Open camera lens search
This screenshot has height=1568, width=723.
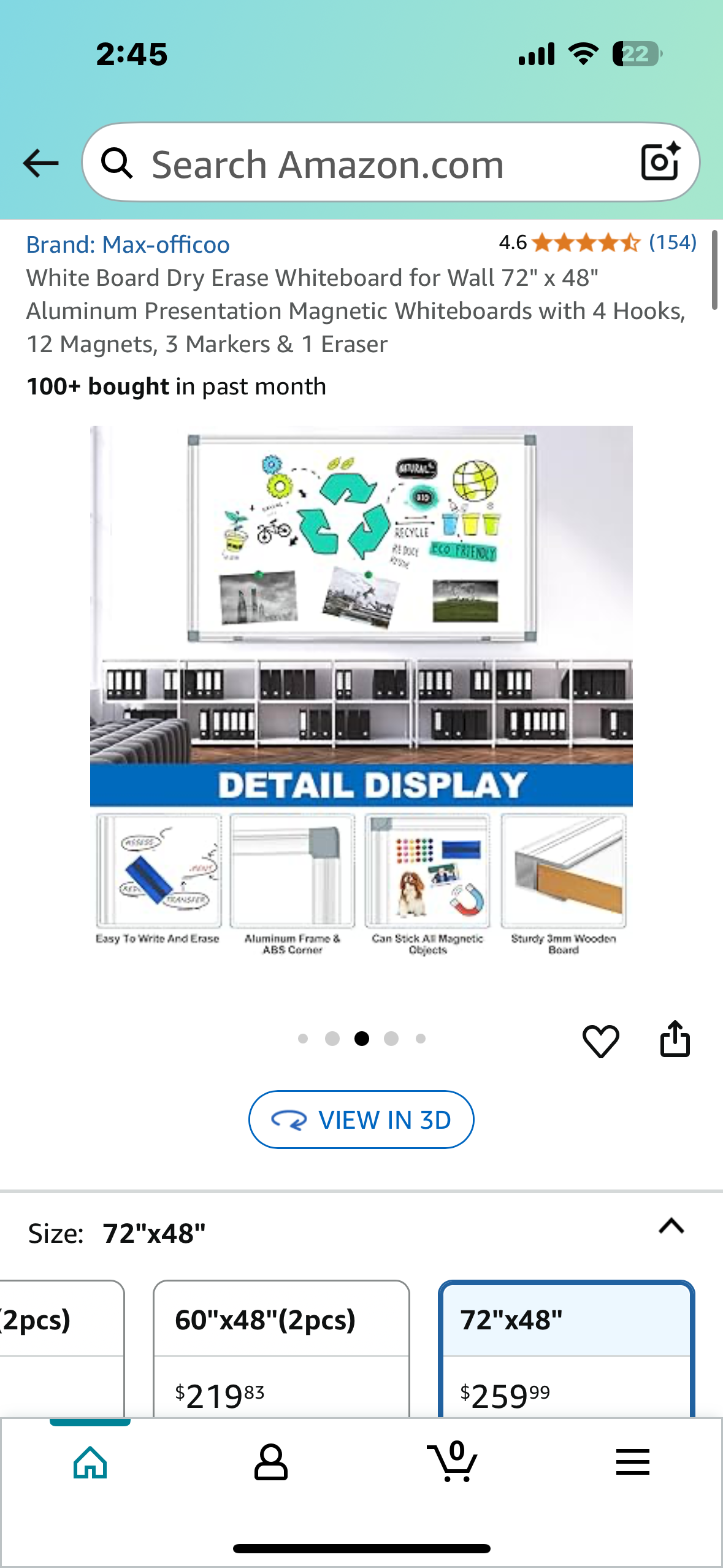pyautogui.click(x=660, y=162)
